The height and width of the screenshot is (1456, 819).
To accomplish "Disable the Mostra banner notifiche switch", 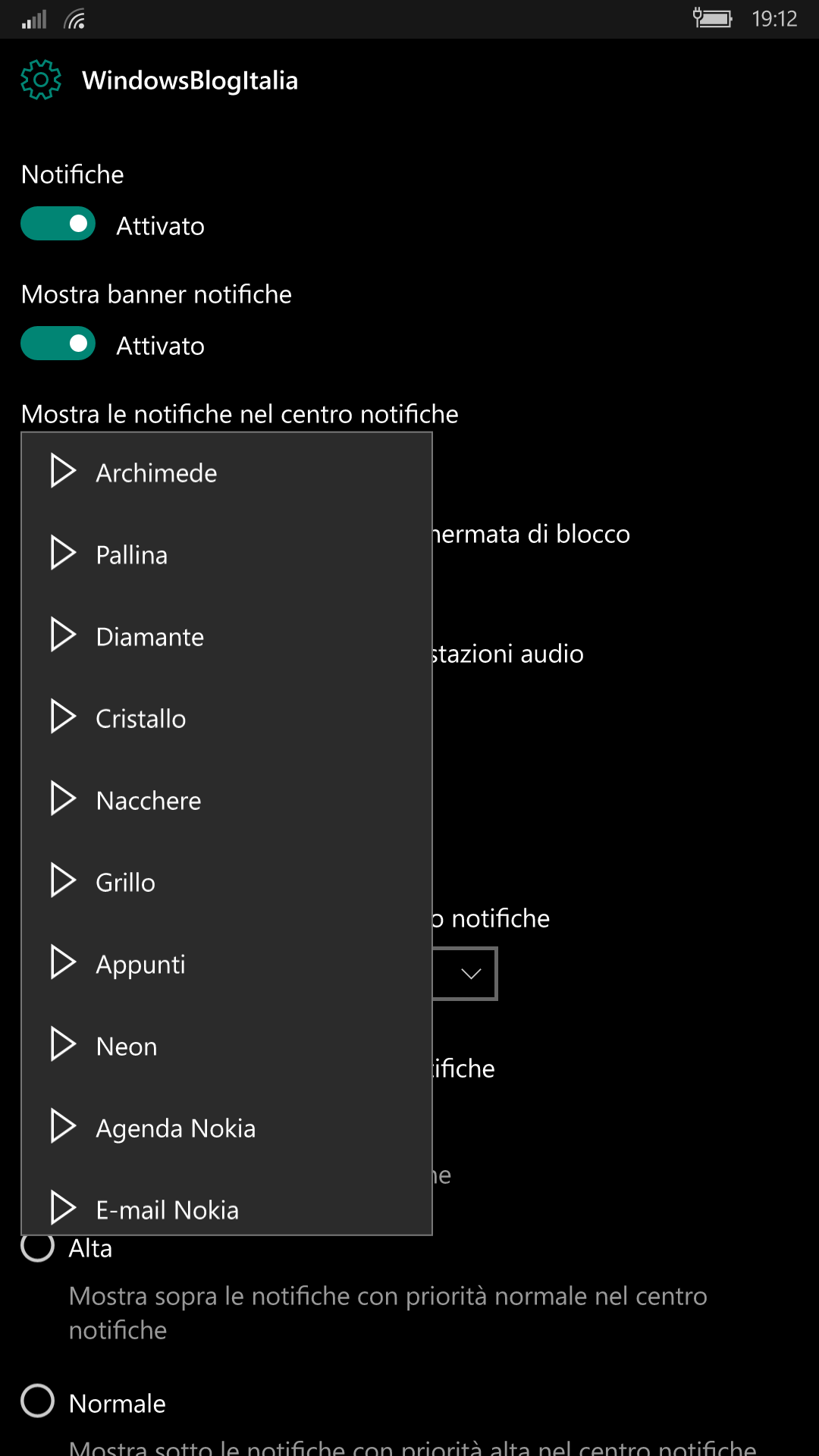I will click(58, 344).
